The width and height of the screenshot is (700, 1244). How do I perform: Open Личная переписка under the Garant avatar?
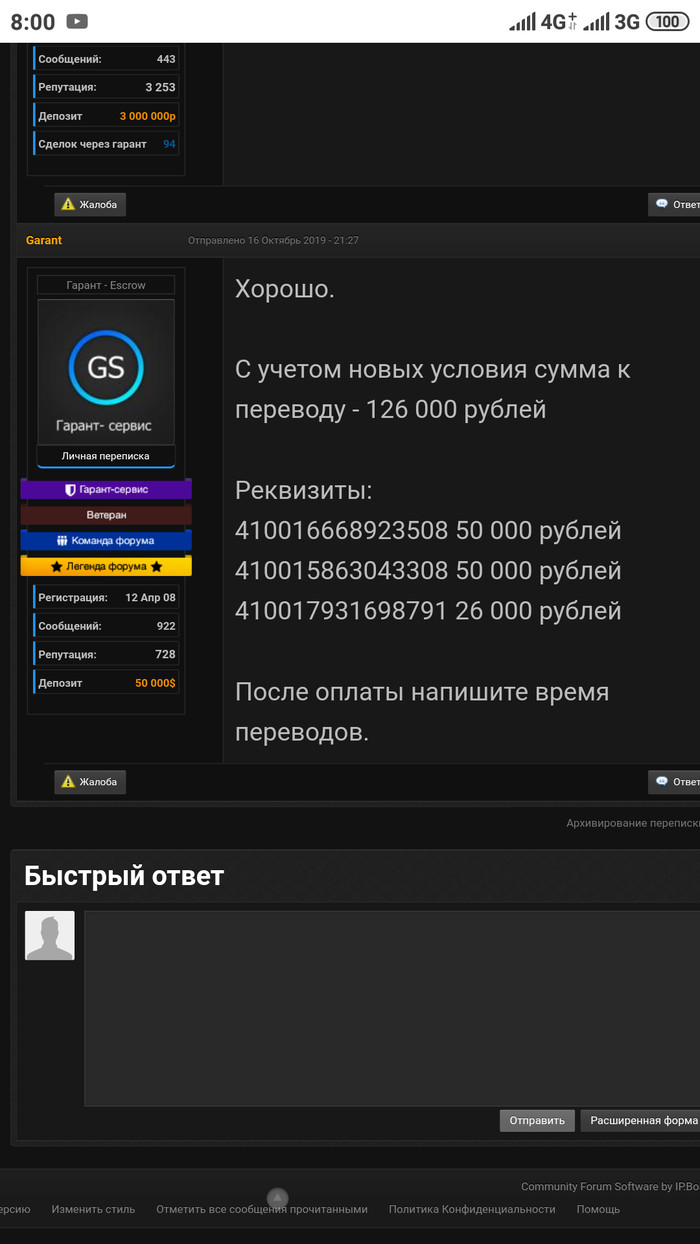tap(105, 456)
